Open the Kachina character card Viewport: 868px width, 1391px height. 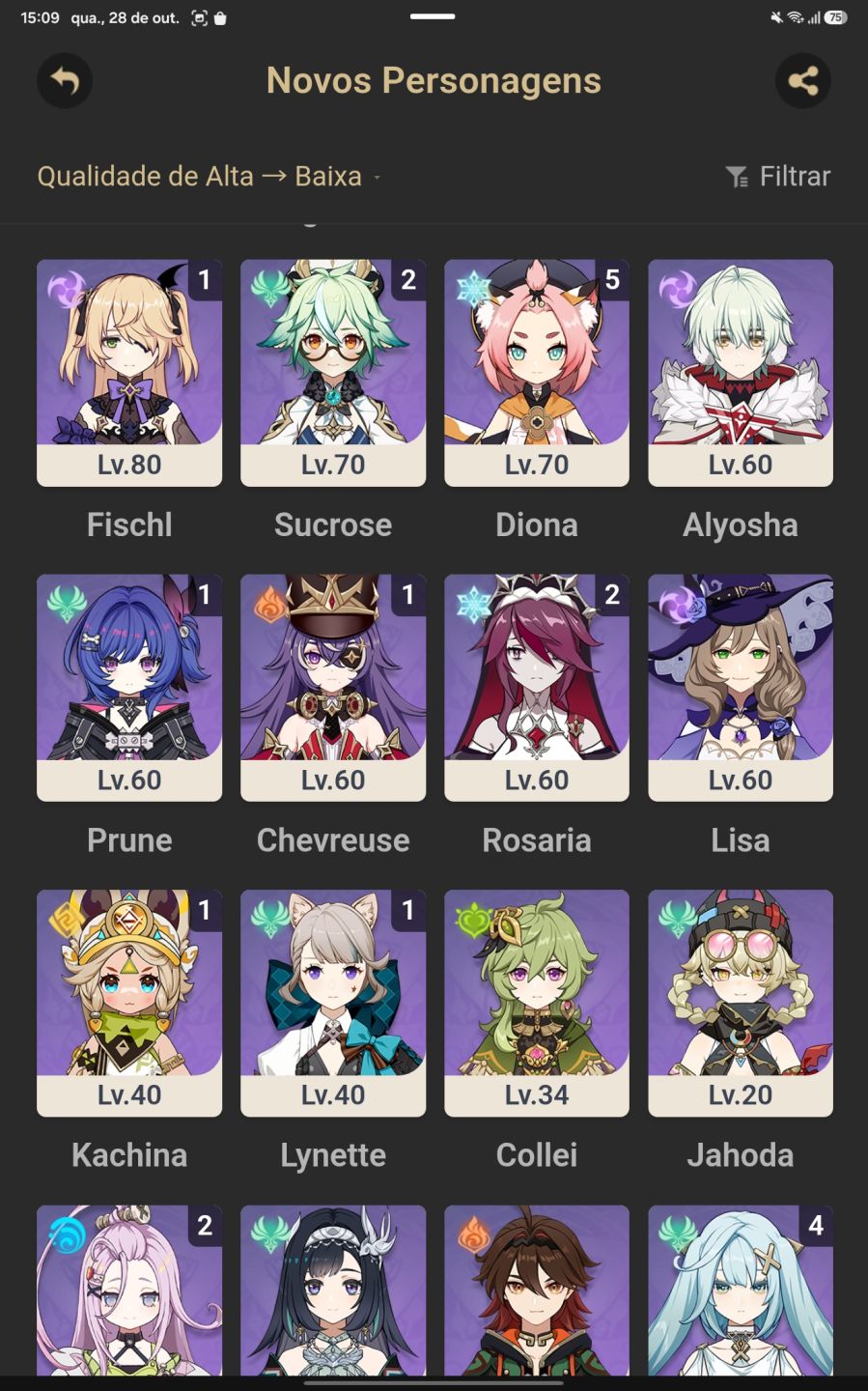coord(129,1003)
